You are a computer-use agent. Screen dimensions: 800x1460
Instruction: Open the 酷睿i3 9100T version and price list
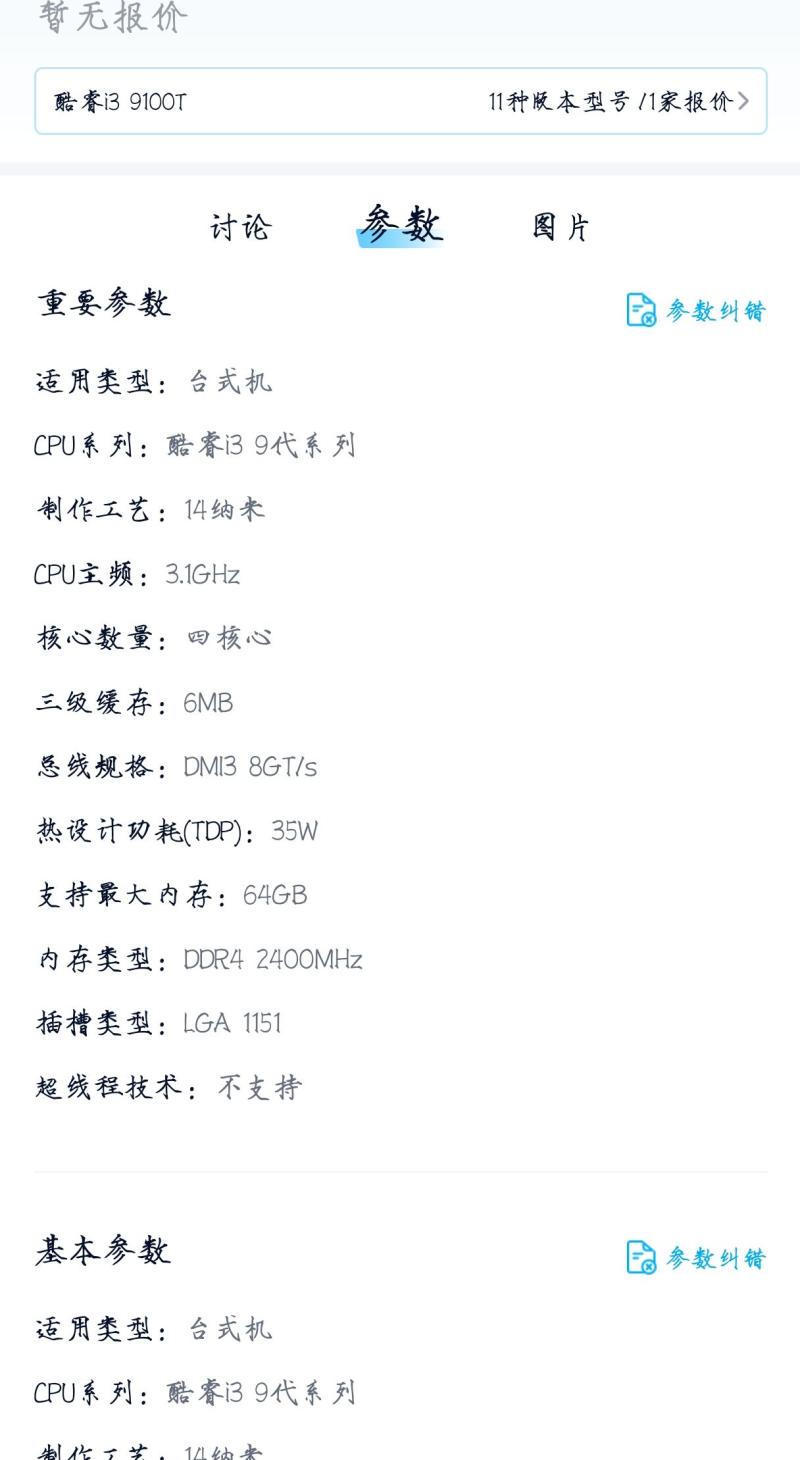[400, 101]
